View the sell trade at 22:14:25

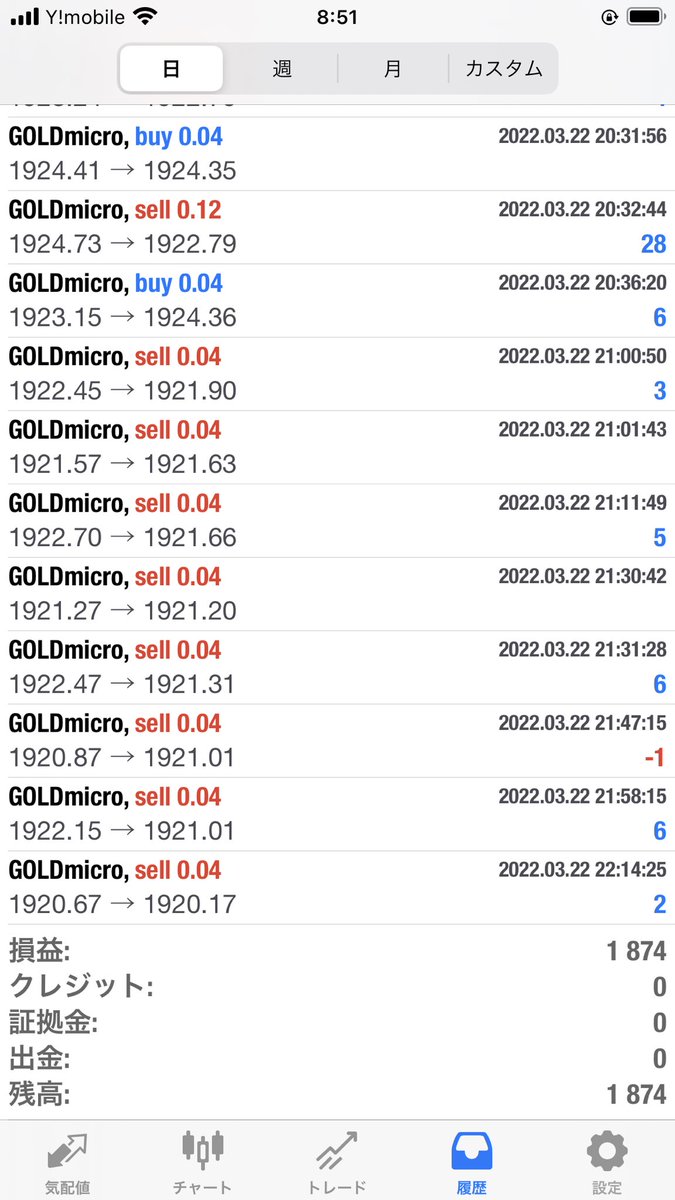coord(337,887)
